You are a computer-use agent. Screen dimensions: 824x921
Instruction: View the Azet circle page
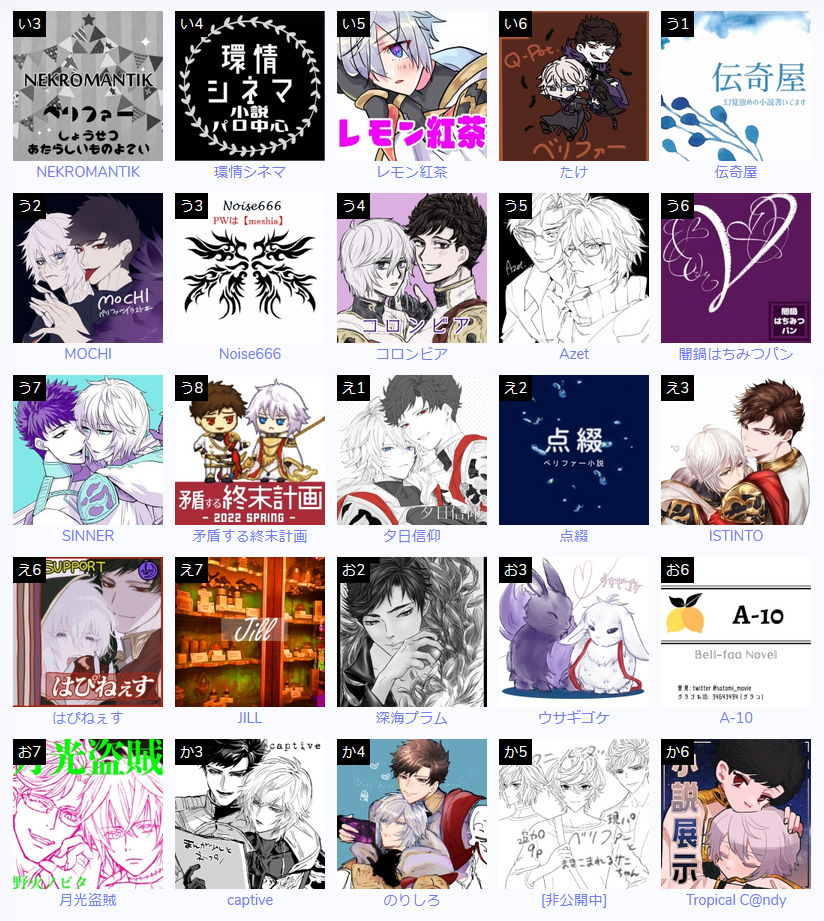574,268
